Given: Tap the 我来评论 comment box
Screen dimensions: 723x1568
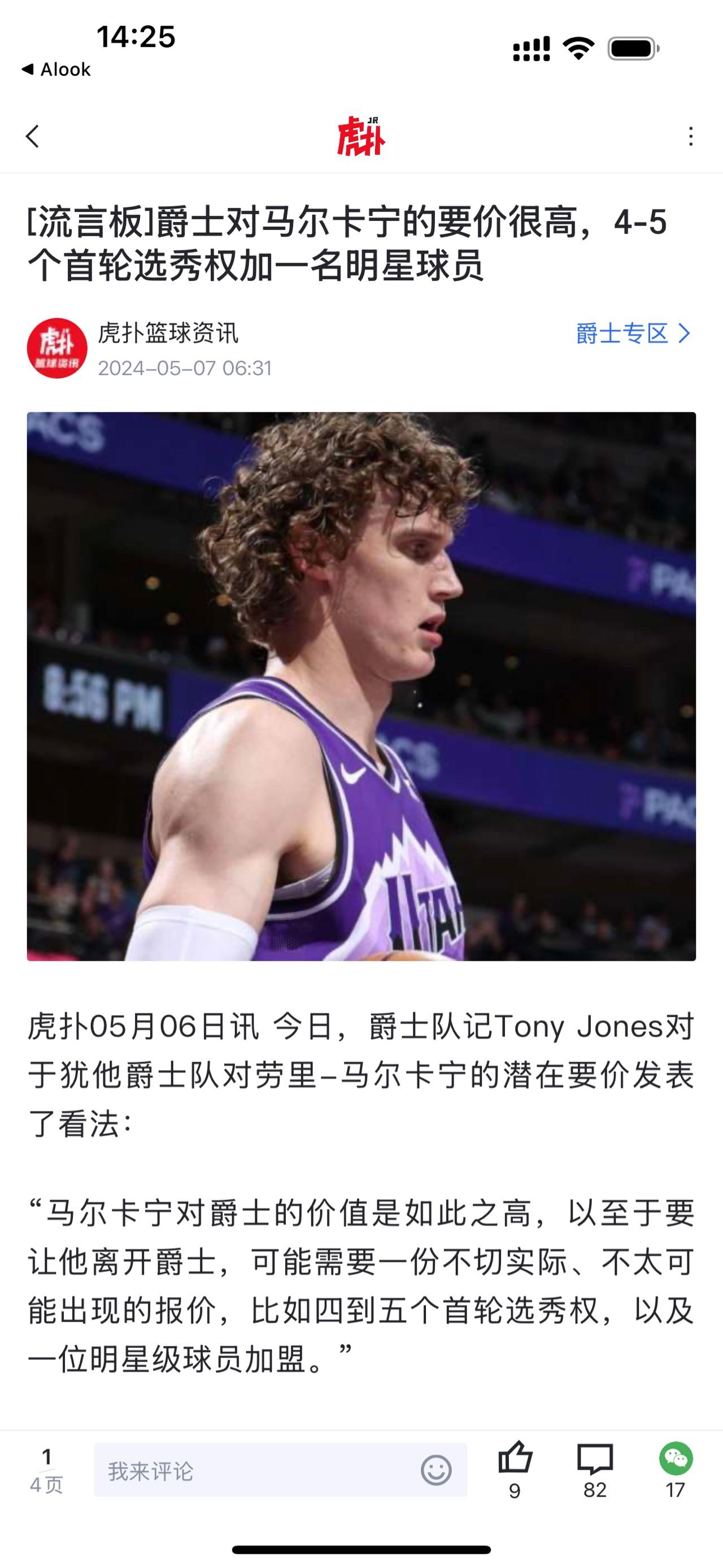Looking at the screenshot, I should (256, 1472).
